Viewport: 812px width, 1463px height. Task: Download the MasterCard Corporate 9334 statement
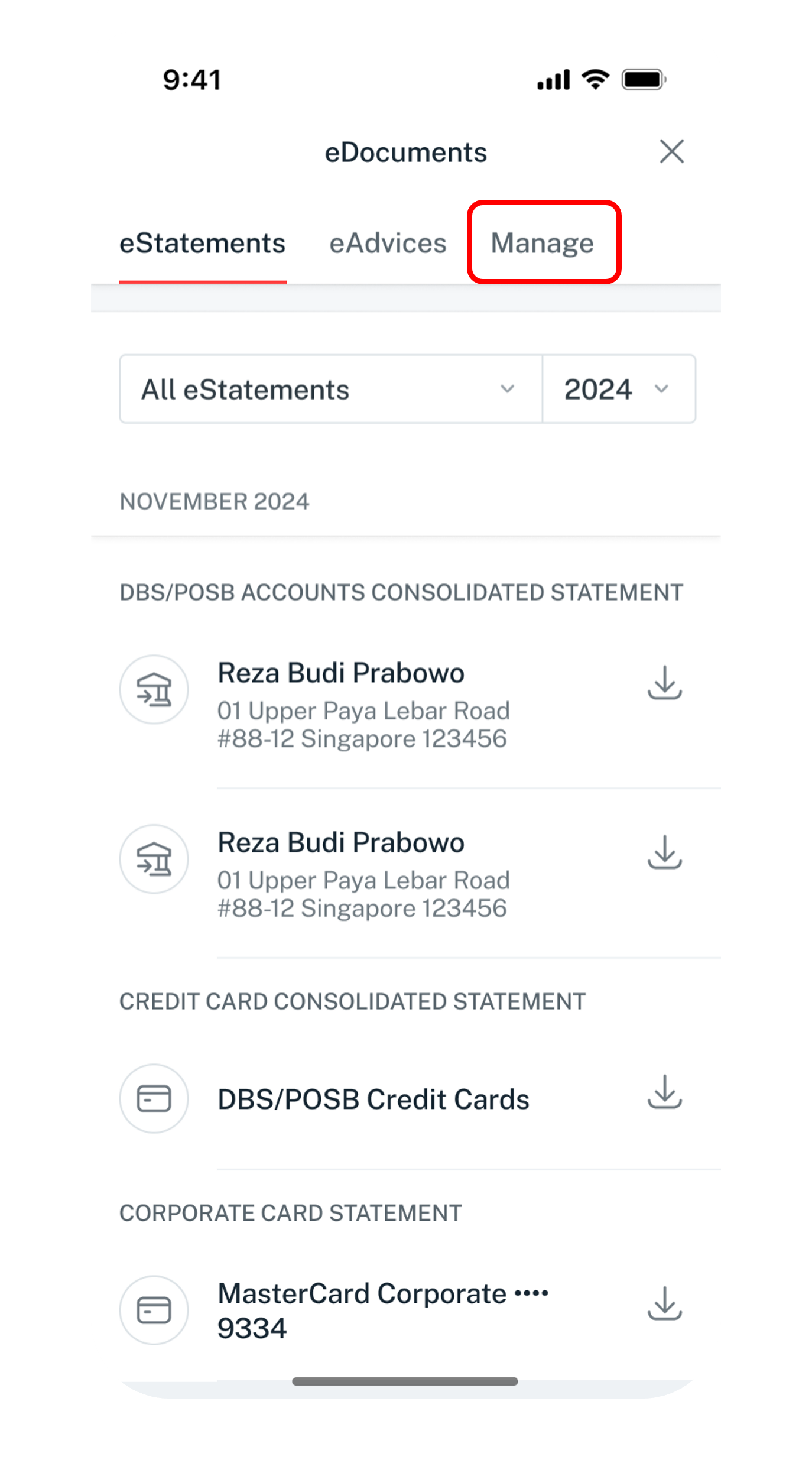click(x=665, y=1303)
